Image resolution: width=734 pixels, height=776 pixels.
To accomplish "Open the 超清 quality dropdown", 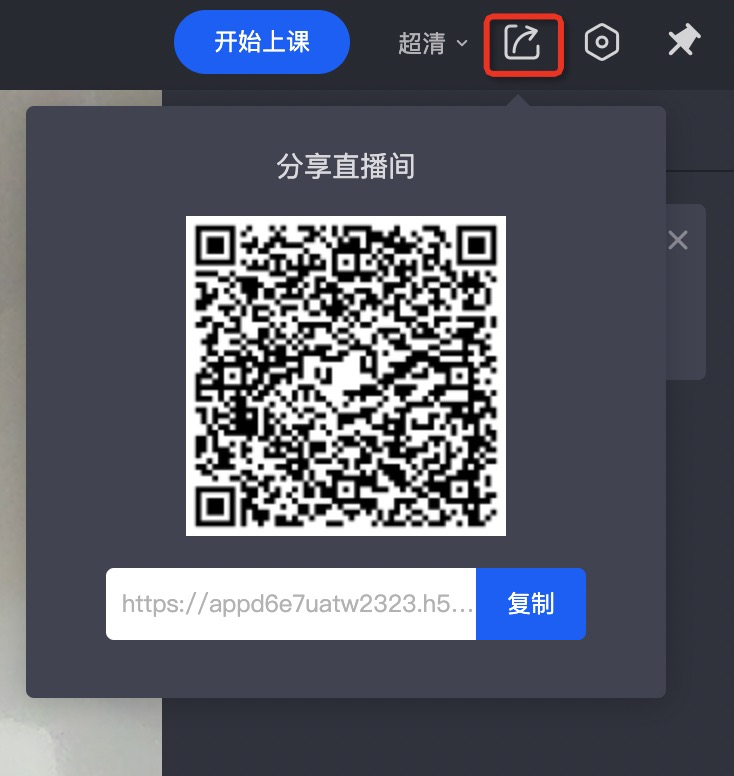I will (433, 43).
